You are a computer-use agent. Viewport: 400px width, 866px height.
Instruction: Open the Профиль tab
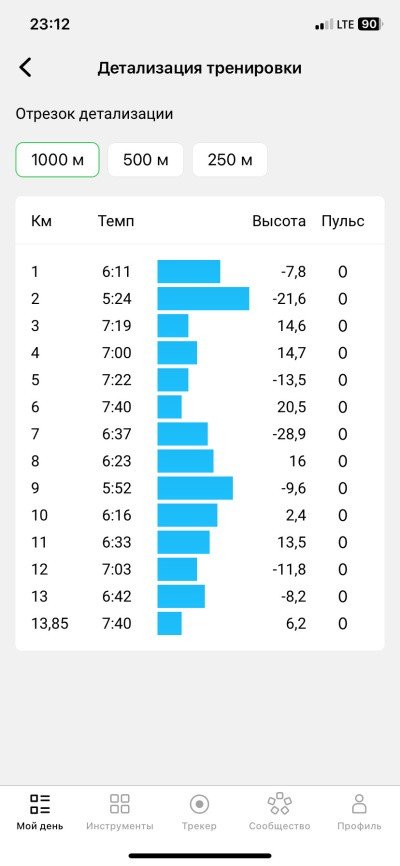point(360,812)
